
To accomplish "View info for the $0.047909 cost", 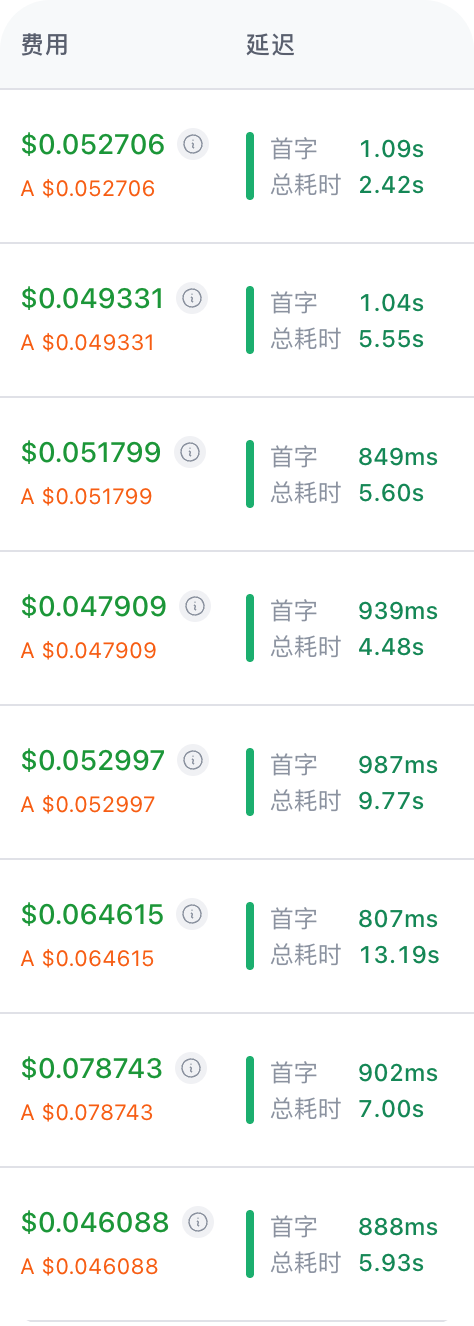I will coord(196,606).
